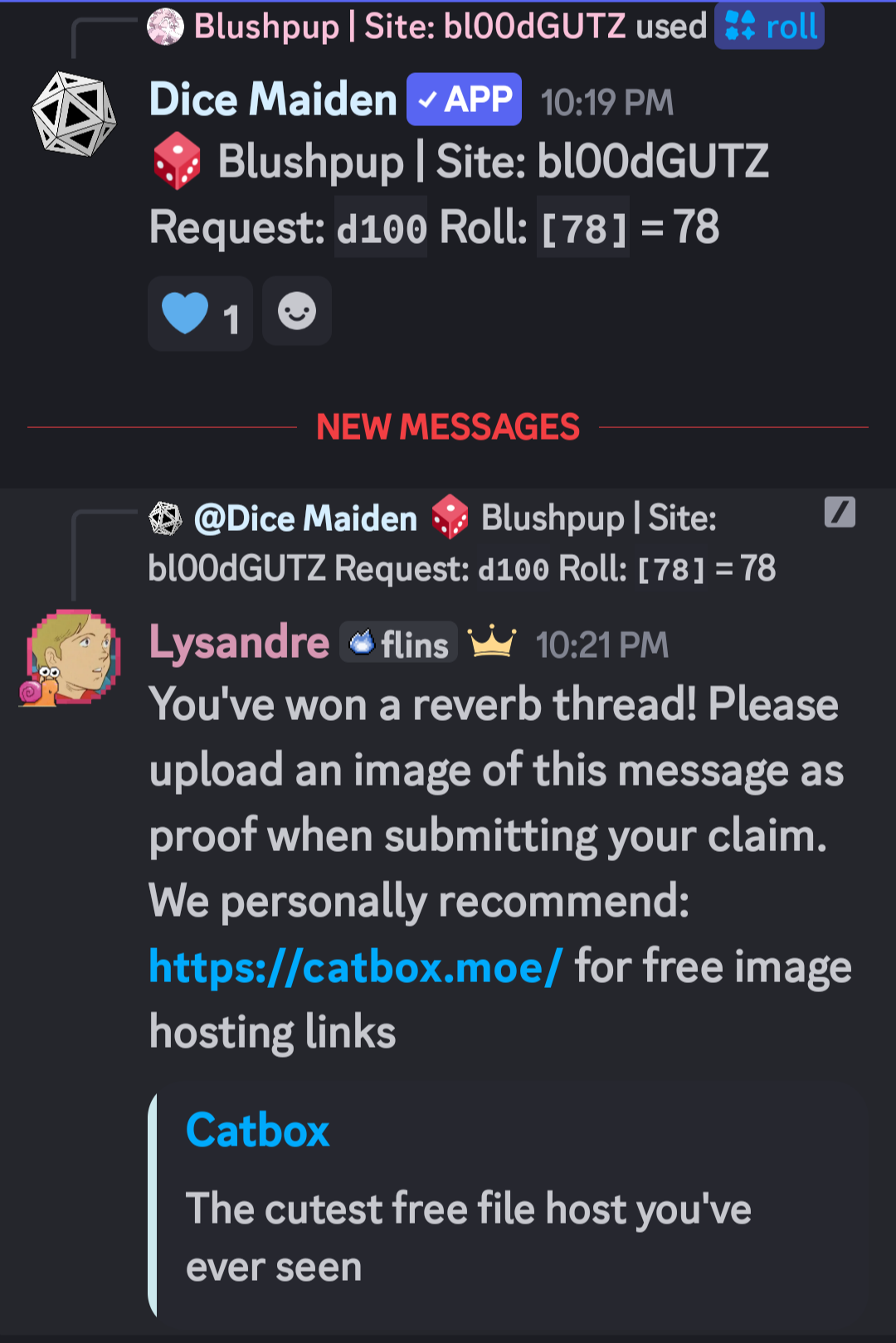Tap the flins server tag badge
896x1343 pixels.
399,644
